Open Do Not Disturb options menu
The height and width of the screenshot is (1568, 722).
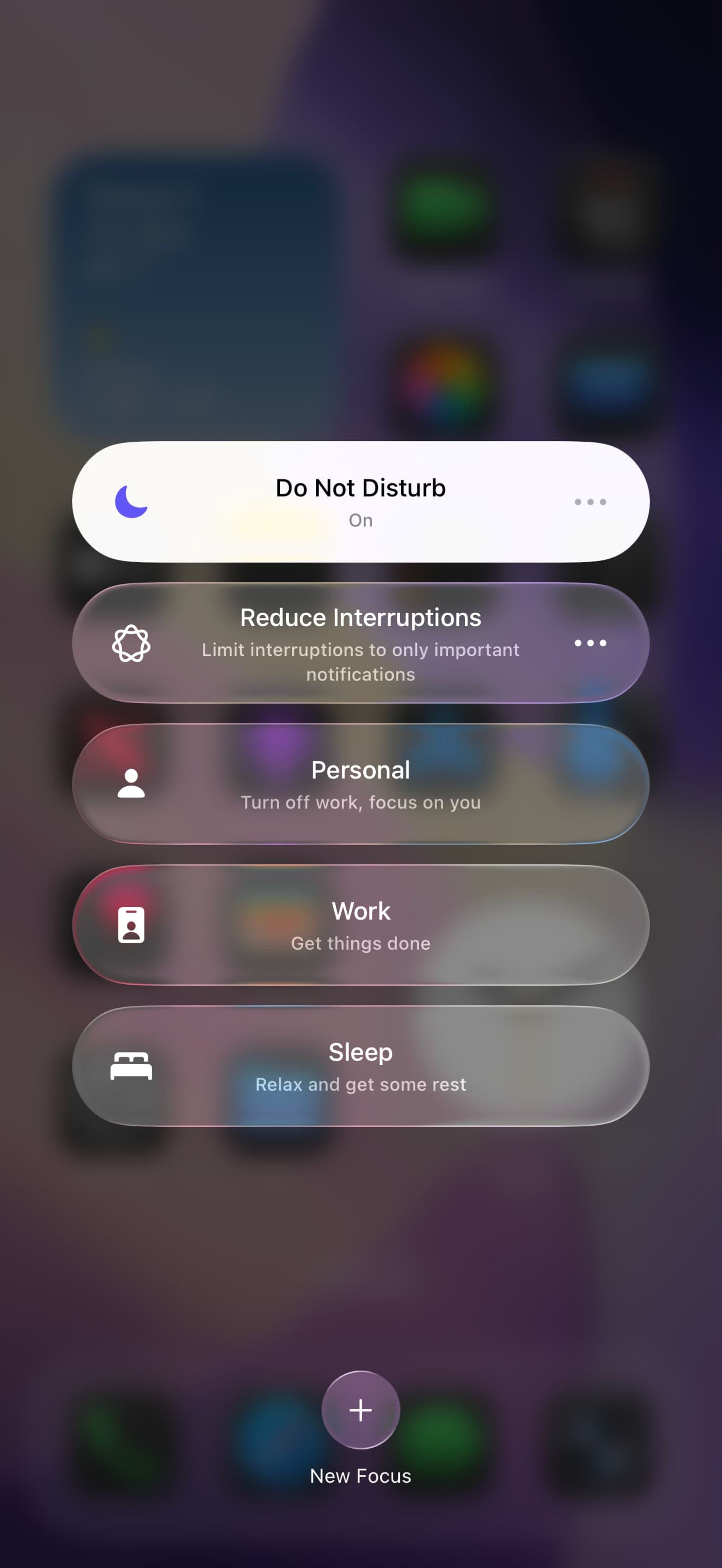tap(590, 502)
